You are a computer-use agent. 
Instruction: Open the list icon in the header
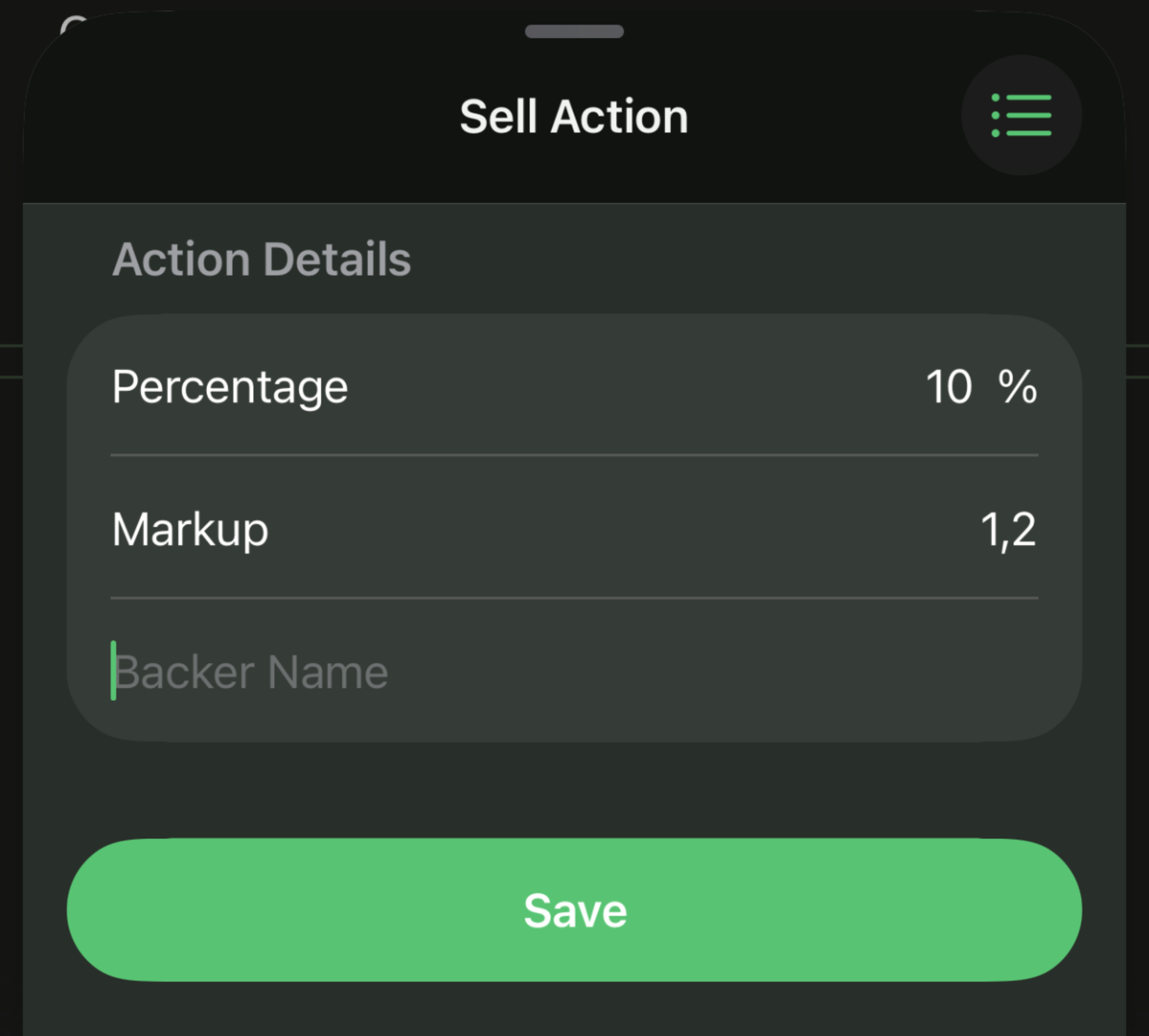tap(1021, 115)
